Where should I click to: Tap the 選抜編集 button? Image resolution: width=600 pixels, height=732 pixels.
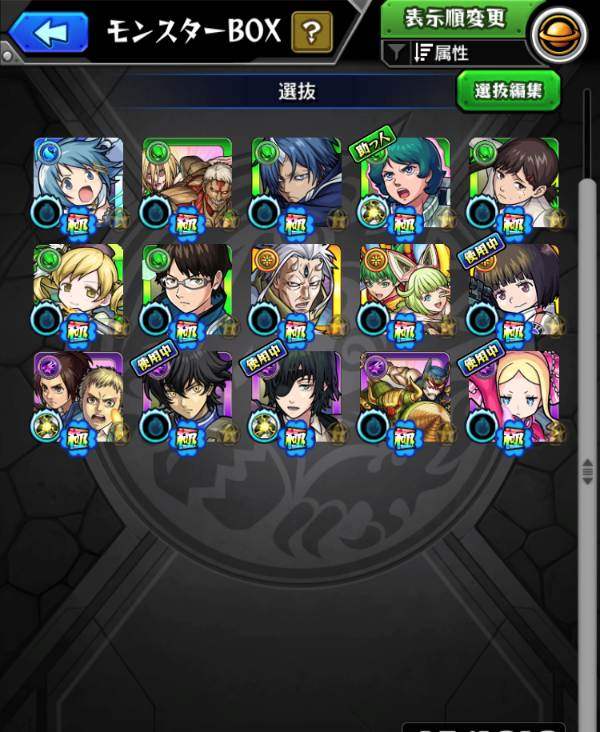pos(508,91)
